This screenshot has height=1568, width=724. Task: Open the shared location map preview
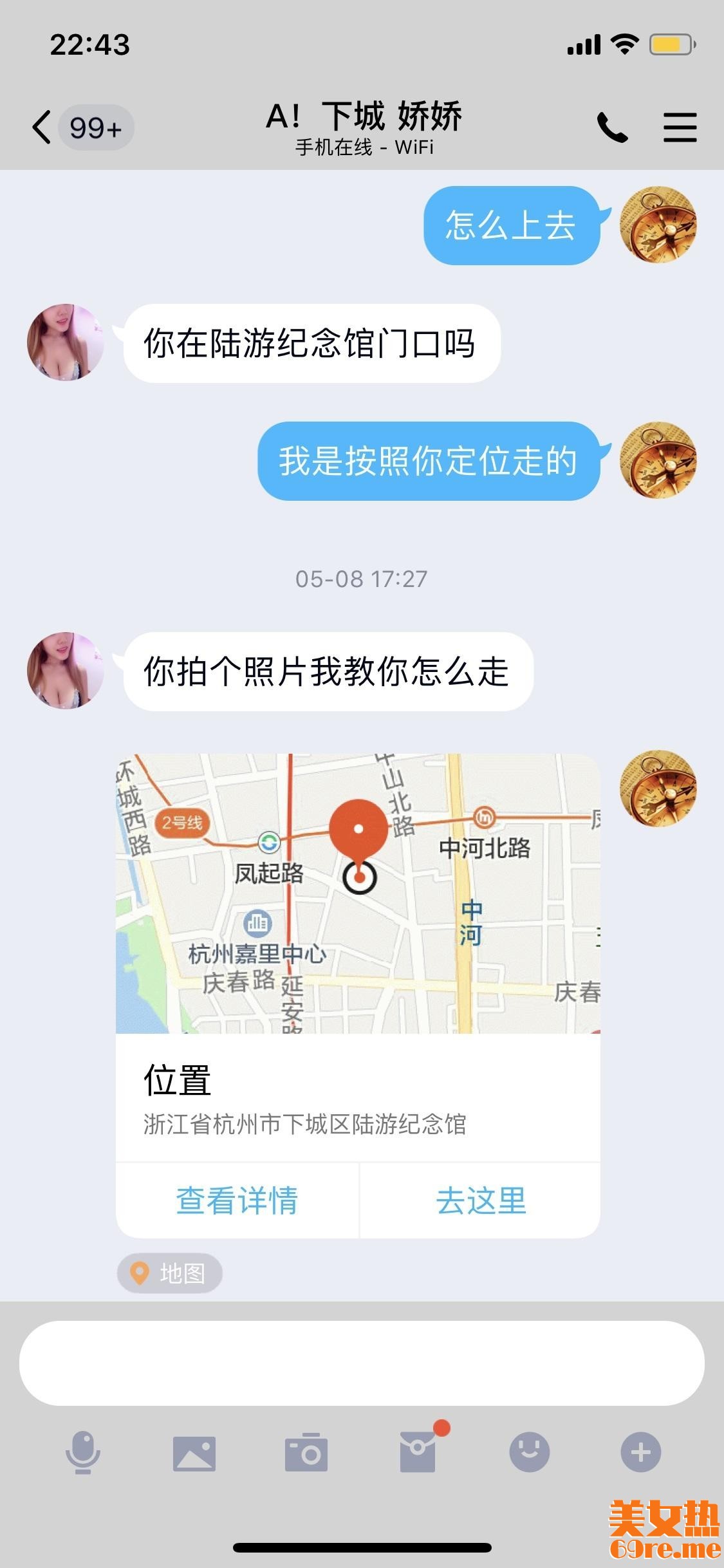pos(358,893)
